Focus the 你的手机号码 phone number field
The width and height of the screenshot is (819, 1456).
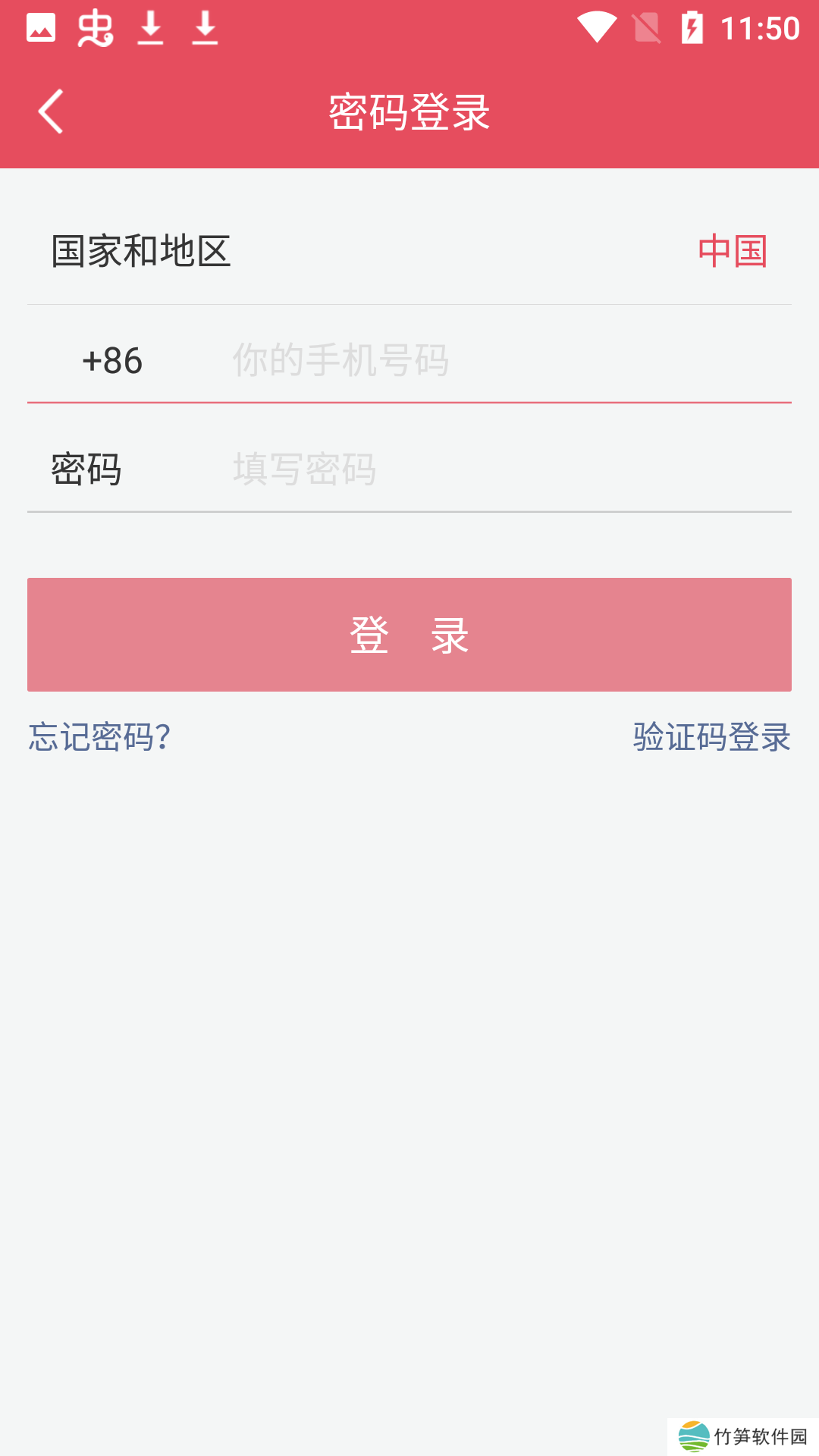[508, 360]
